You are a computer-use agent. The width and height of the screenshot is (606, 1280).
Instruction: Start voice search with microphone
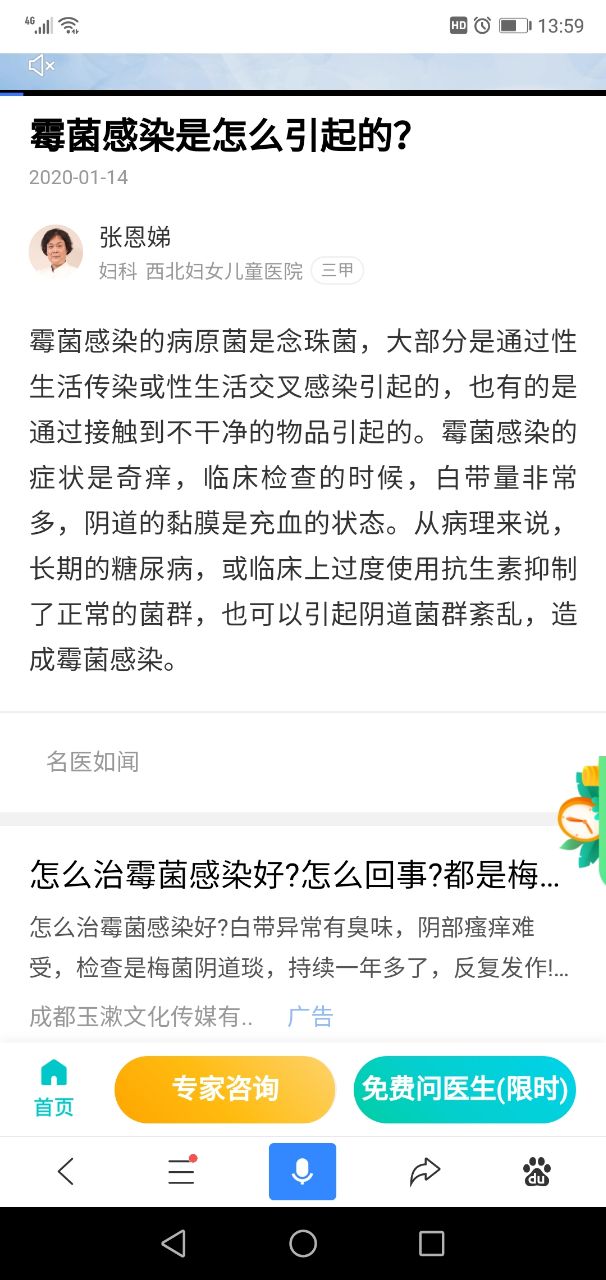pos(302,1171)
